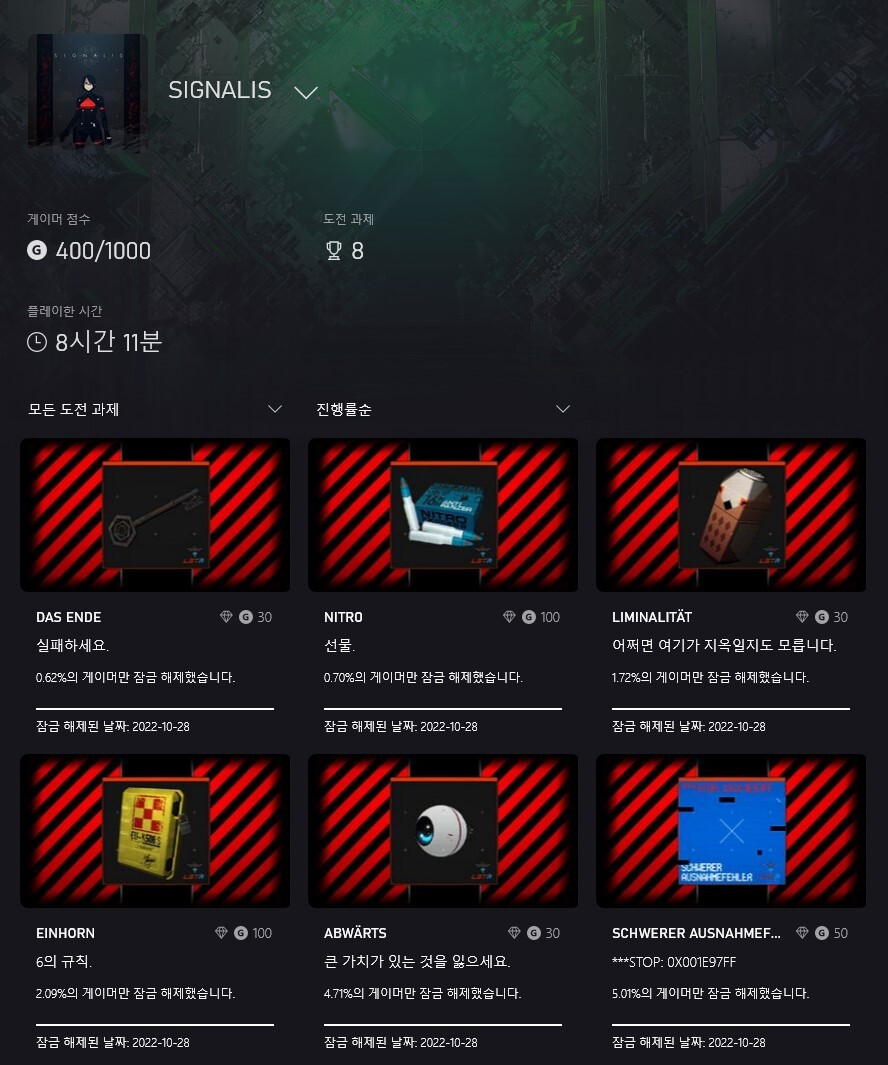Open the 진행률순 sort dropdown
Screen dimensions: 888x1065
(x=443, y=409)
